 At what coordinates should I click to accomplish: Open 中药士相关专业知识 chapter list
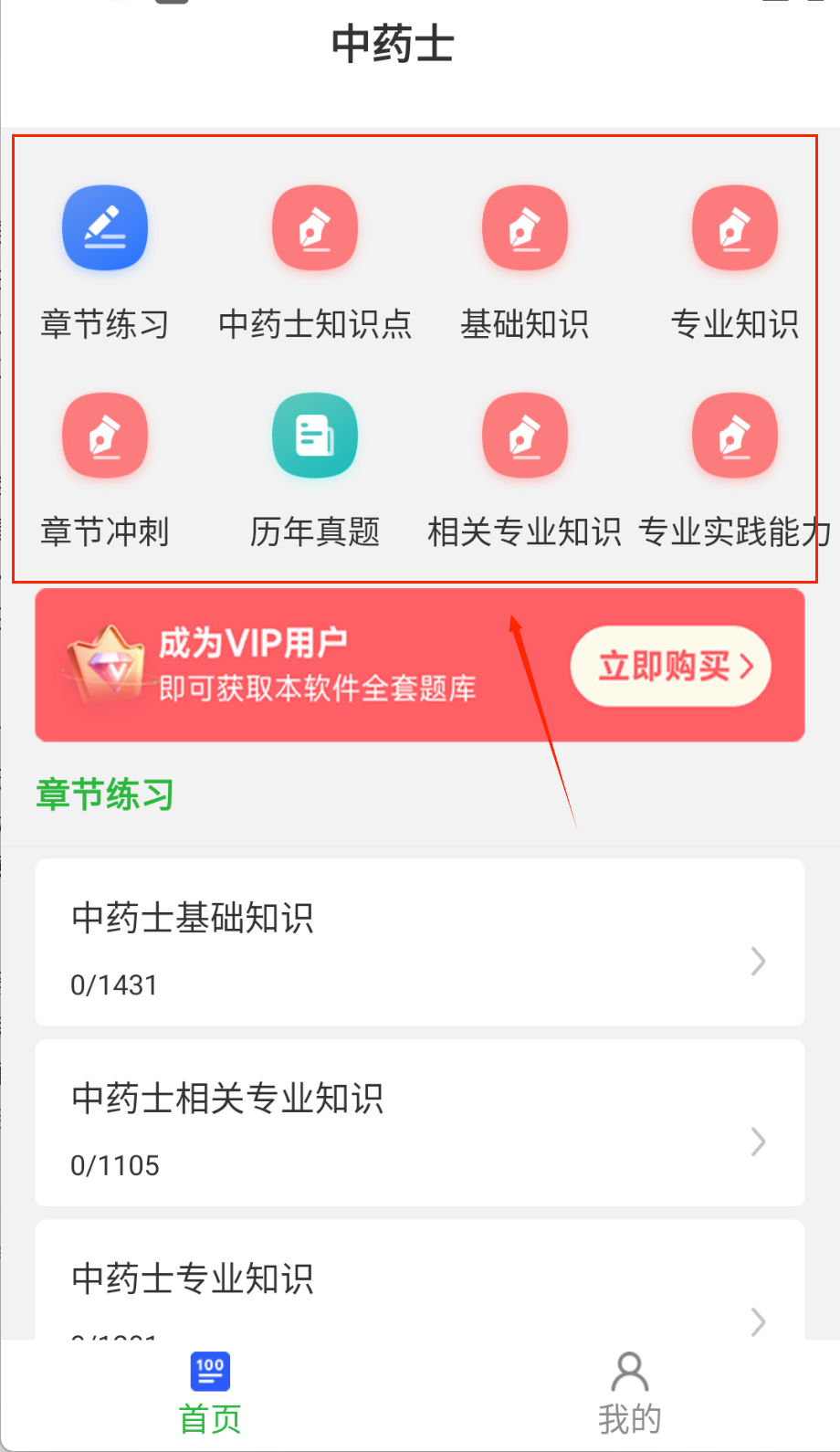[x=420, y=1123]
